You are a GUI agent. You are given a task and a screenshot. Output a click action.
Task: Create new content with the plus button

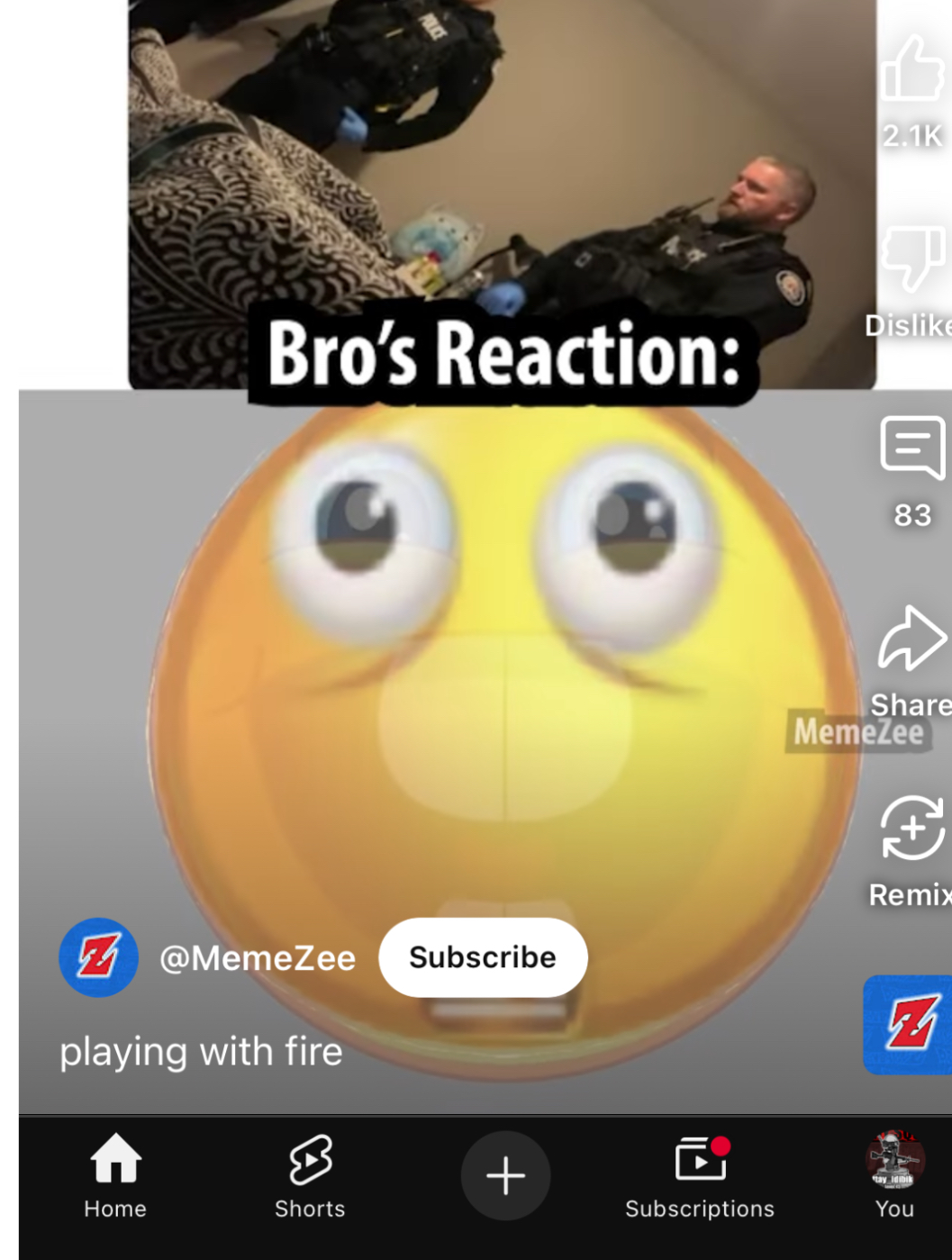click(505, 1175)
